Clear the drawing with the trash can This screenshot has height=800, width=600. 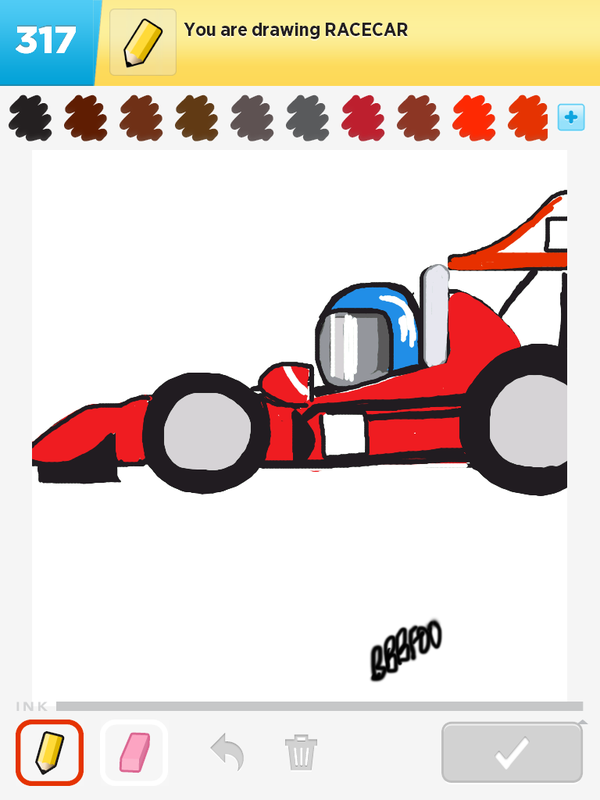[301, 753]
